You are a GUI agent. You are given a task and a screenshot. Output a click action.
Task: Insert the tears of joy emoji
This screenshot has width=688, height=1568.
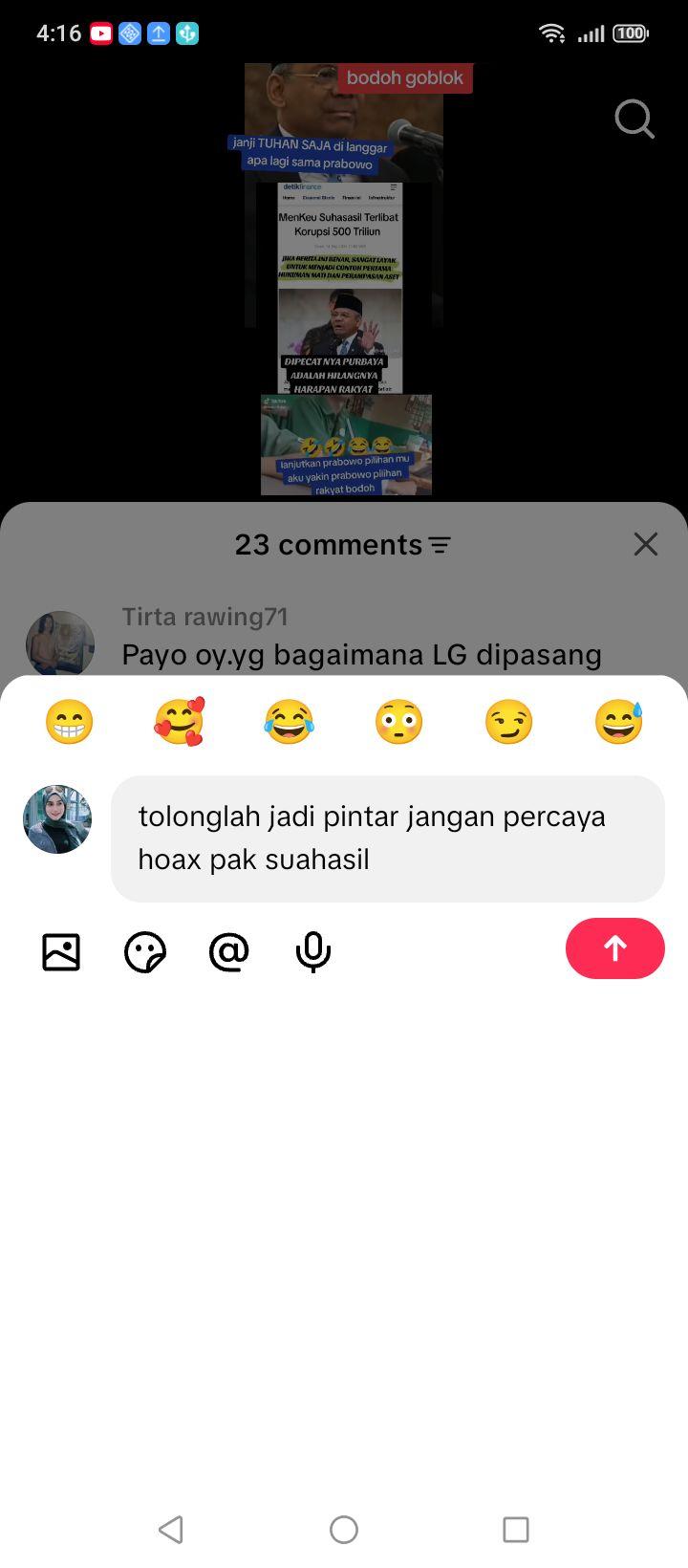click(x=289, y=722)
